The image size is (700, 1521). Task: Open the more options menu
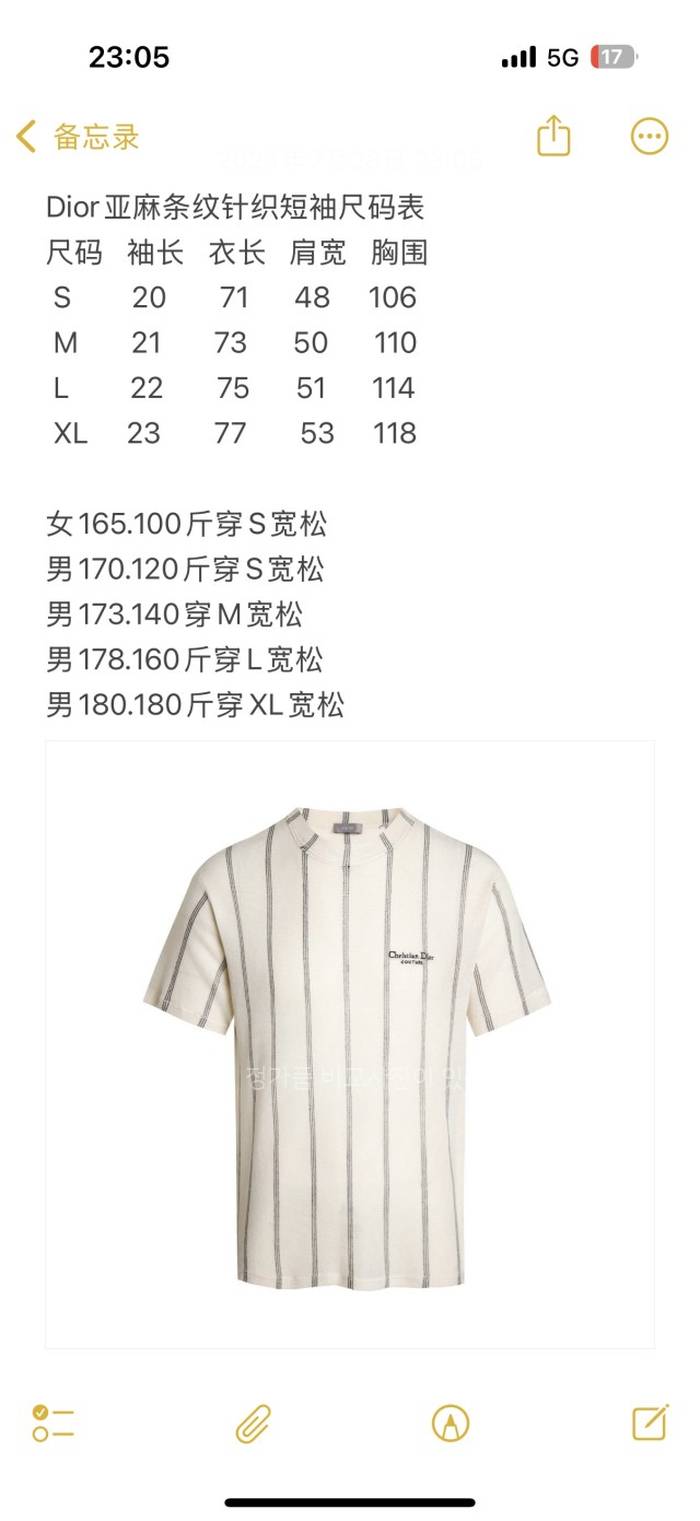(x=649, y=136)
